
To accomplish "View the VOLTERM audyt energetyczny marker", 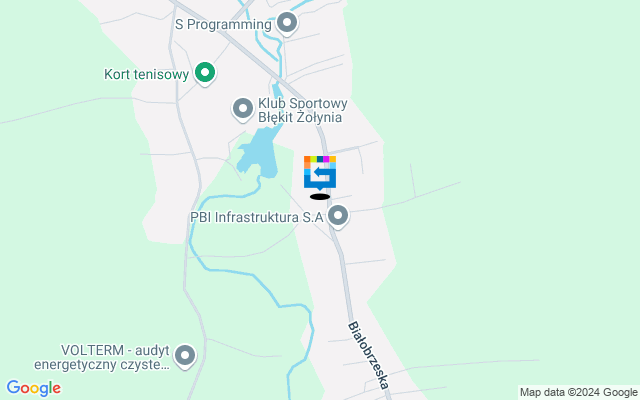I will tap(185, 355).
